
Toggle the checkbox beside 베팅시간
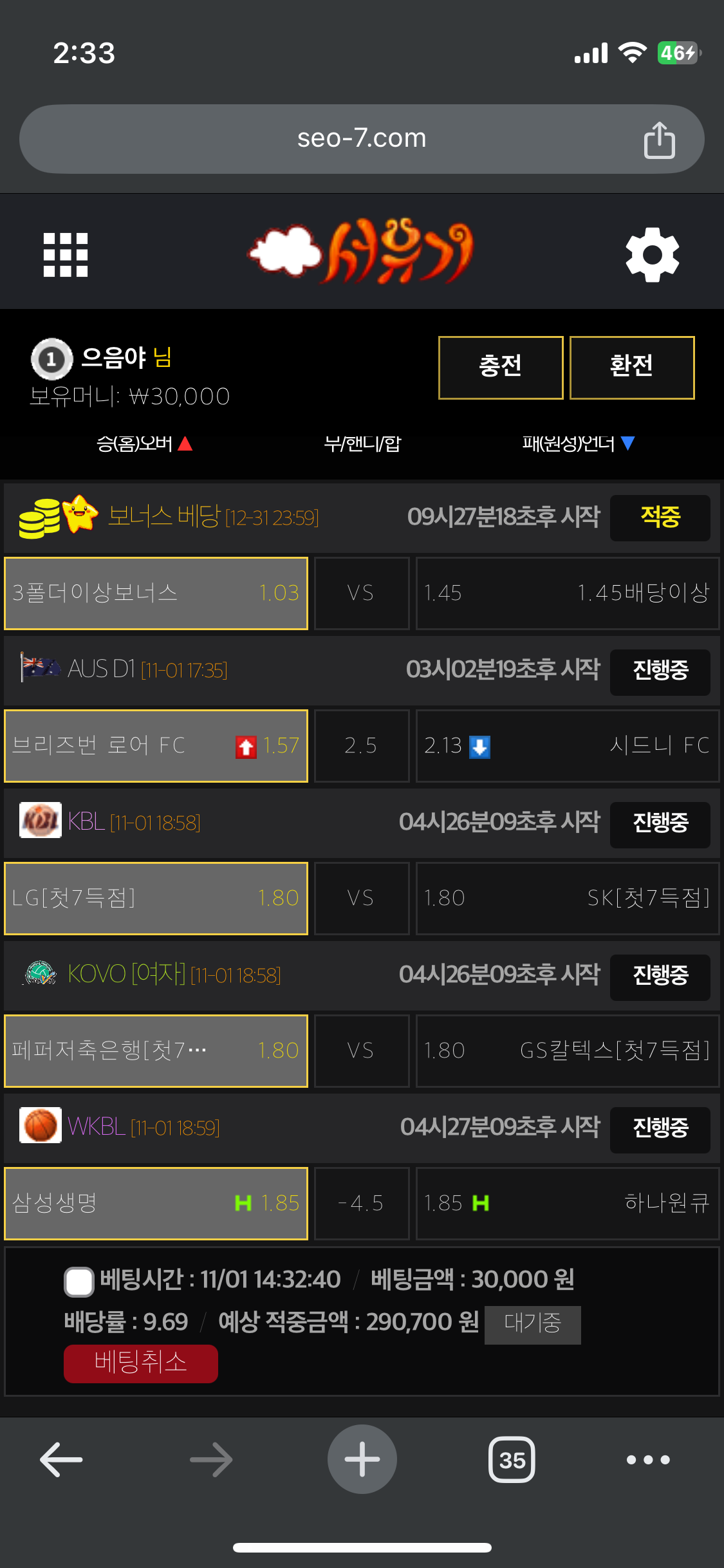click(79, 1281)
